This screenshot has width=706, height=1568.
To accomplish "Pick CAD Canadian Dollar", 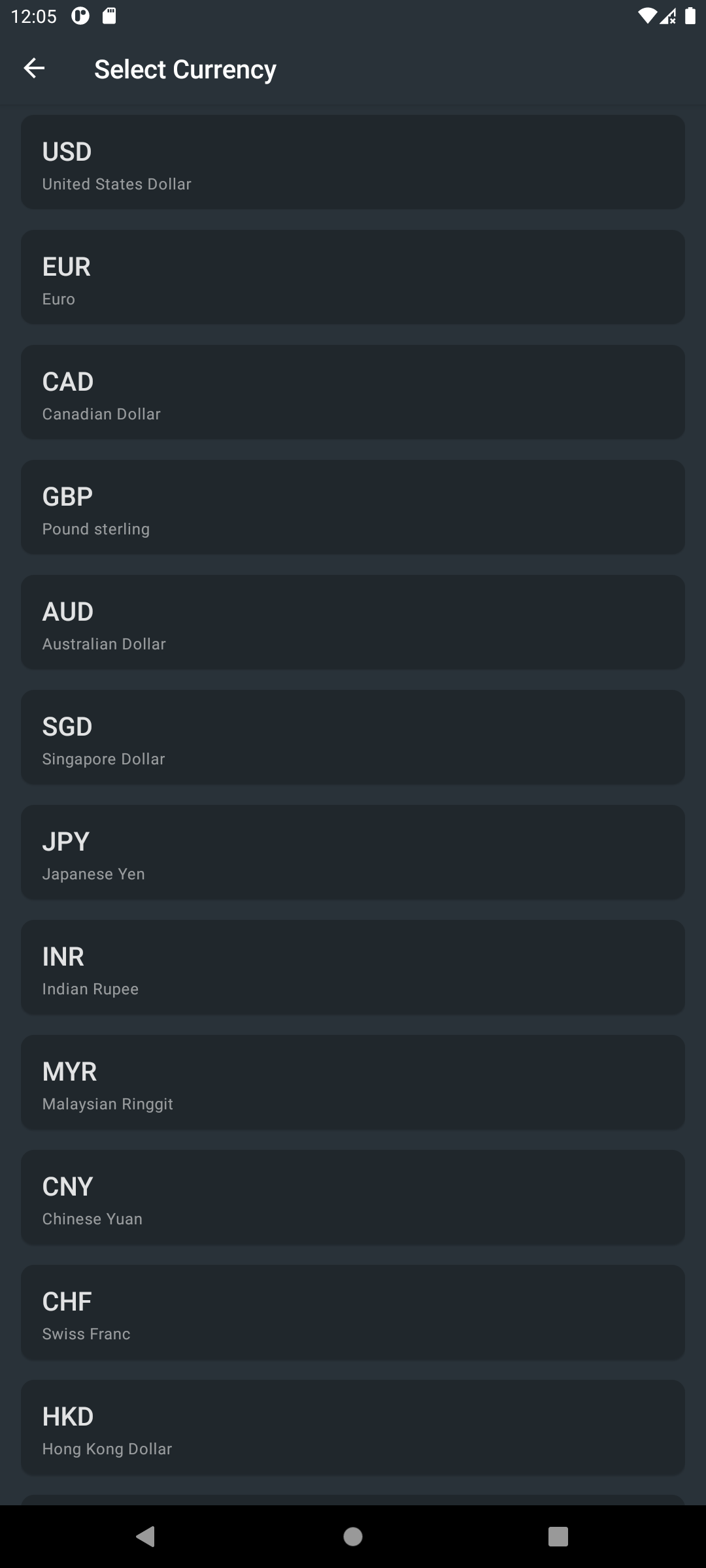I will [x=353, y=393].
